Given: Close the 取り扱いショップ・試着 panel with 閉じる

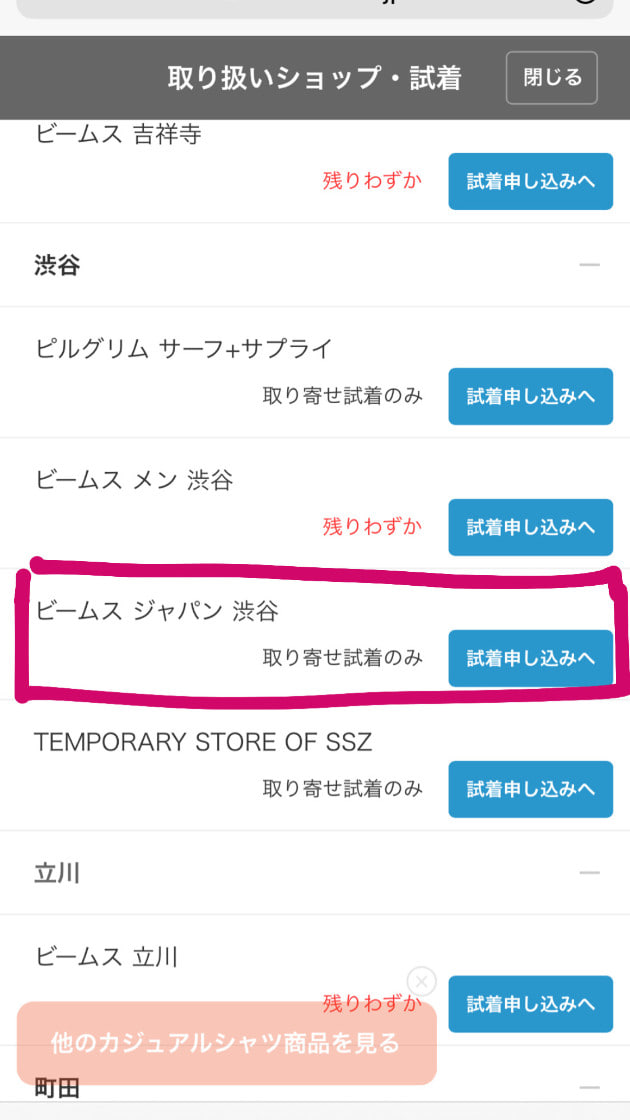Looking at the screenshot, I should click(x=551, y=78).
